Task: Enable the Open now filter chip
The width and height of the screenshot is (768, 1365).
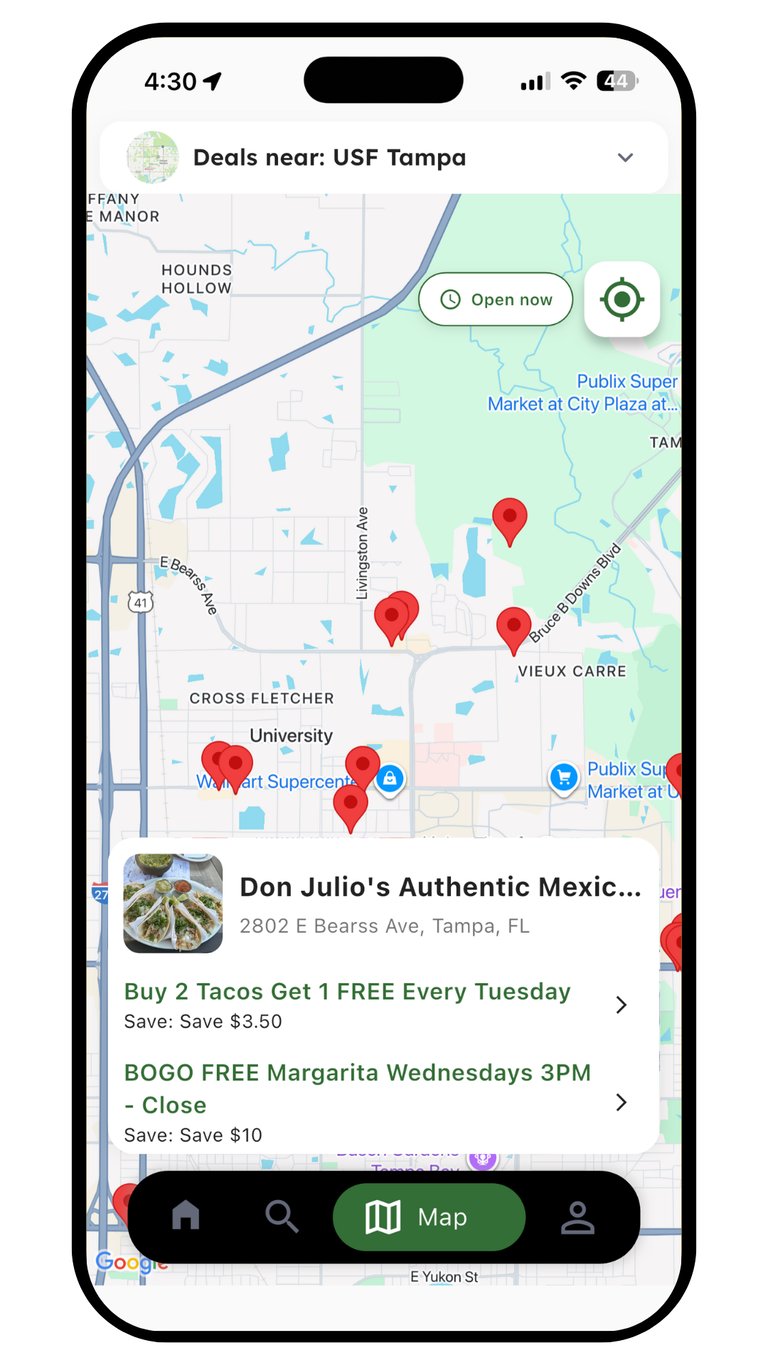Action: (496, 300)
